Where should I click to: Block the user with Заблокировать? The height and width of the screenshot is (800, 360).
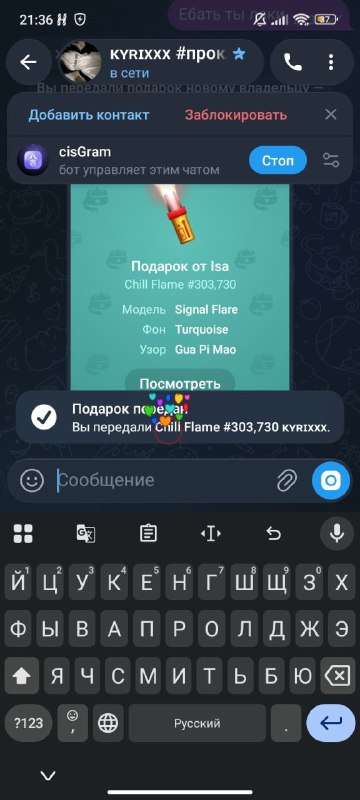[x=236, y=115]
